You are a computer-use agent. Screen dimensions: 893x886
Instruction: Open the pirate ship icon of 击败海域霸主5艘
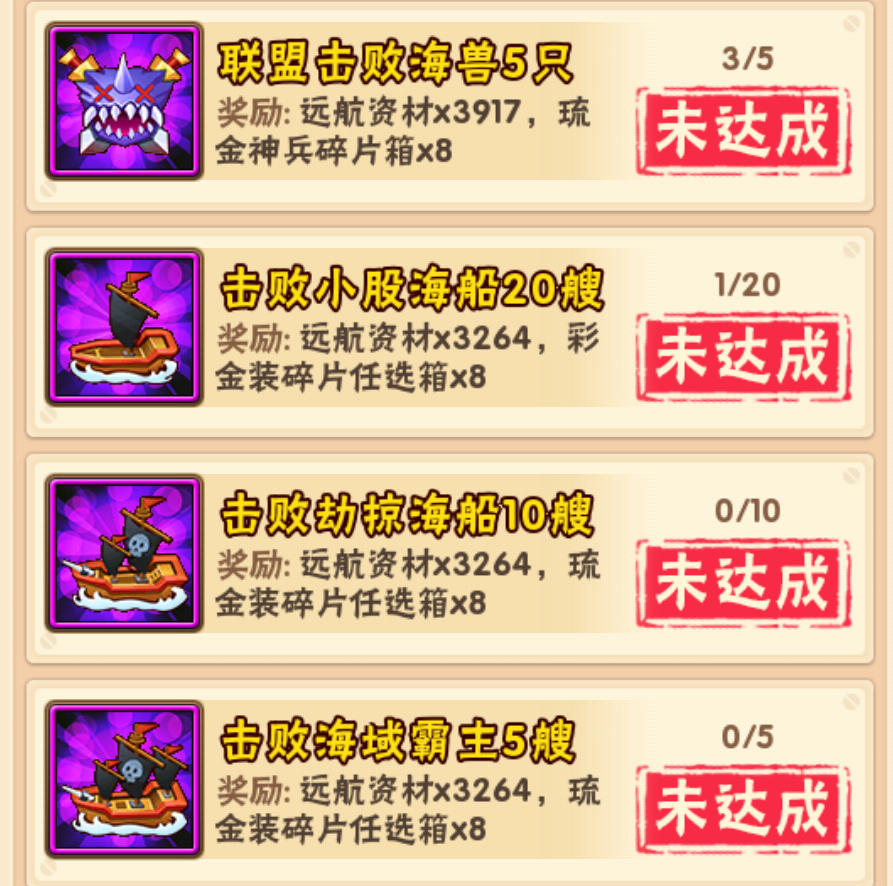[x=125, y=779]
